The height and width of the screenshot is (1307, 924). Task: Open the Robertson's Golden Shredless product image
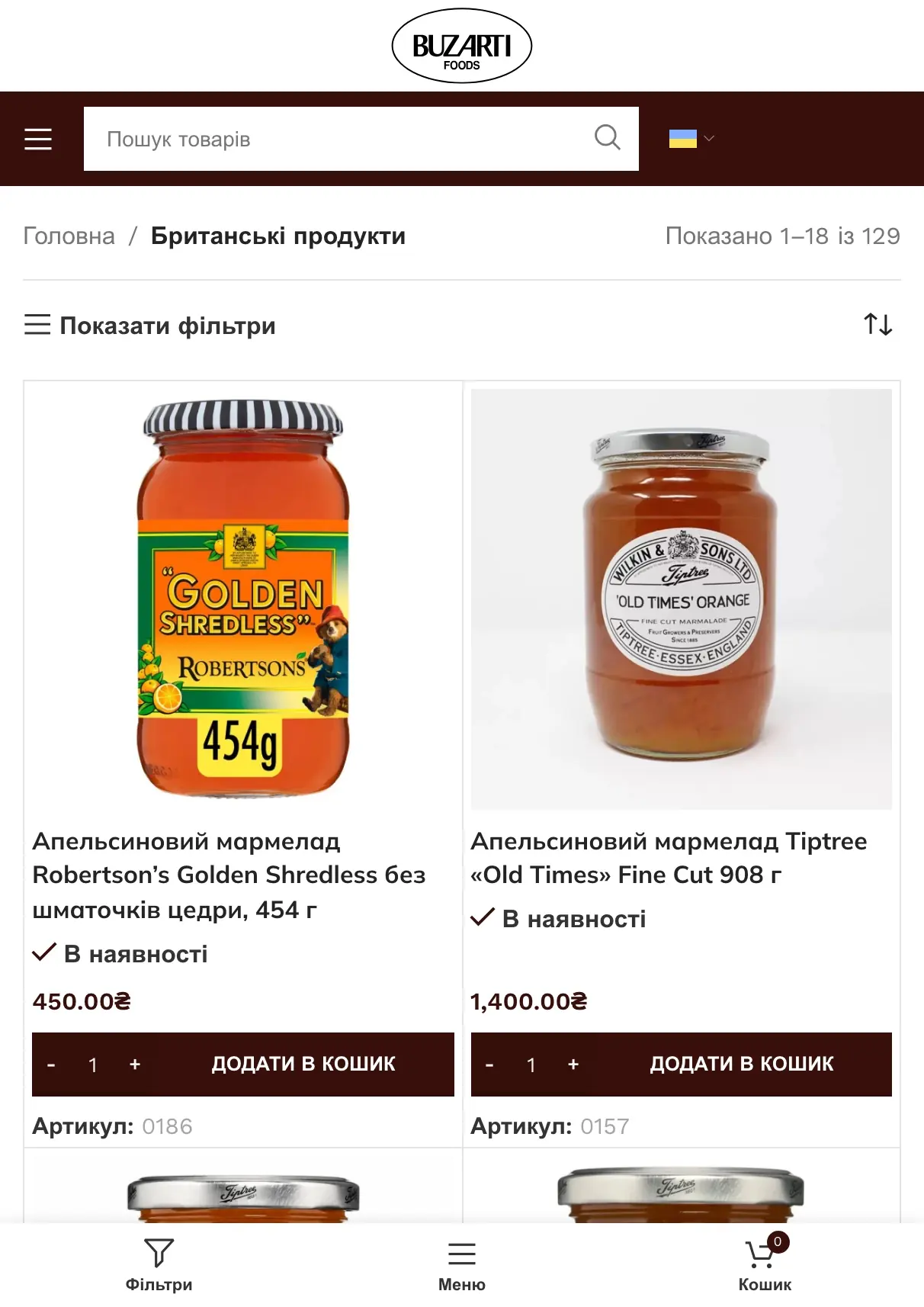[243, 599]
